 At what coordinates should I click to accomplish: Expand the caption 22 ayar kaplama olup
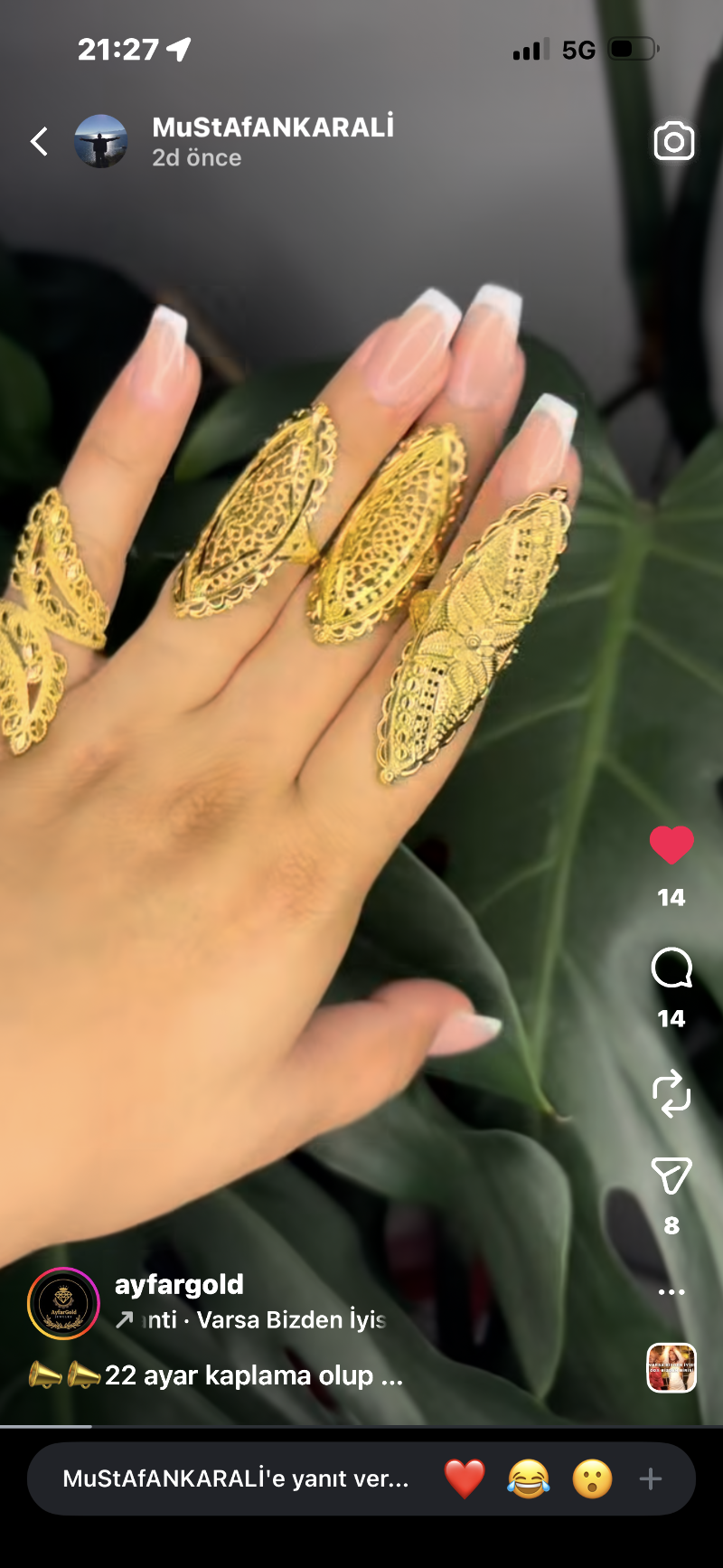tap(253, 1375)
